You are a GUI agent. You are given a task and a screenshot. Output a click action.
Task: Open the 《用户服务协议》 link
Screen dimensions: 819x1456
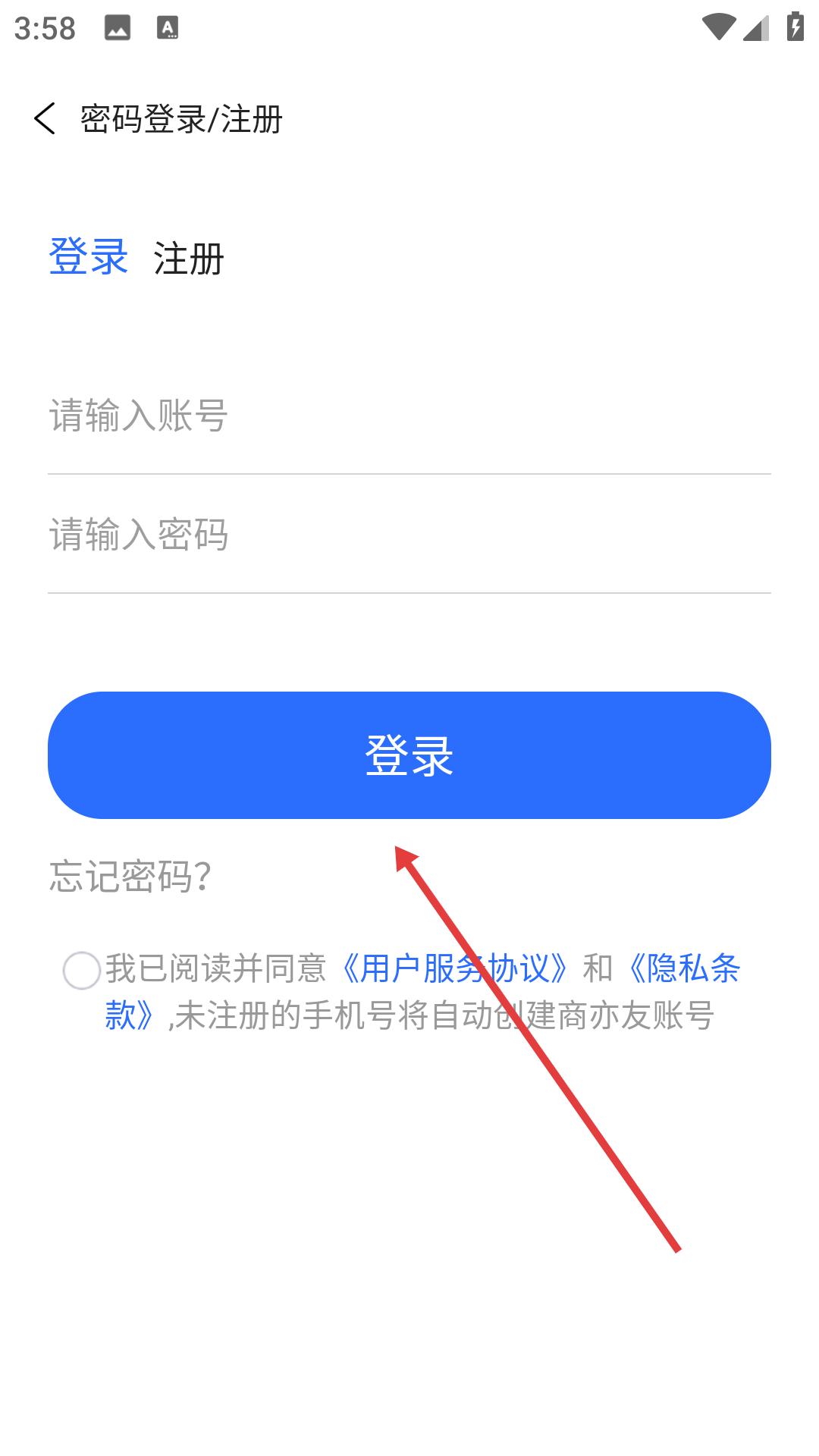453,968
